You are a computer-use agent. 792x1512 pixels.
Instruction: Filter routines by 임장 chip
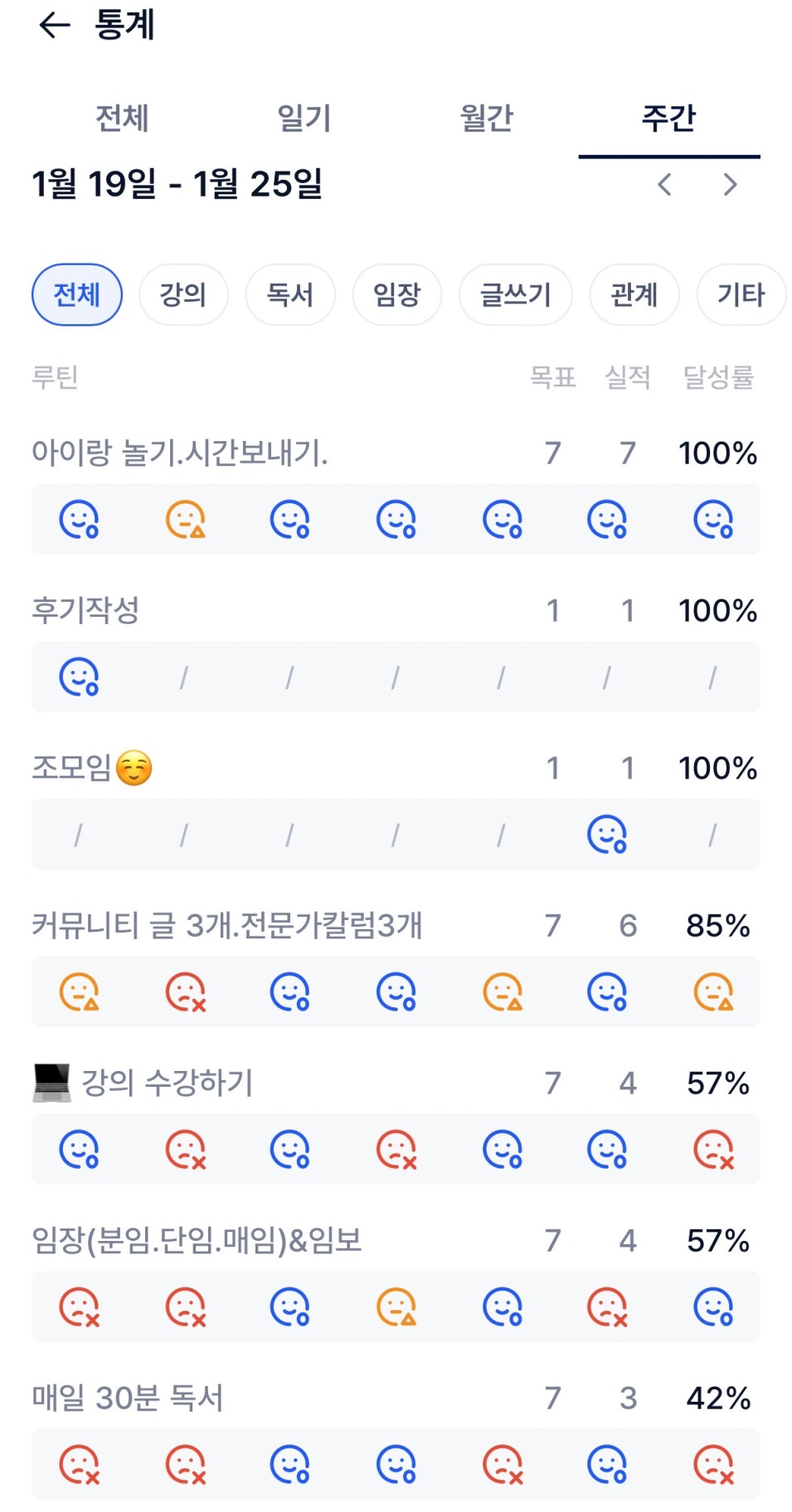tap(397, 294)
